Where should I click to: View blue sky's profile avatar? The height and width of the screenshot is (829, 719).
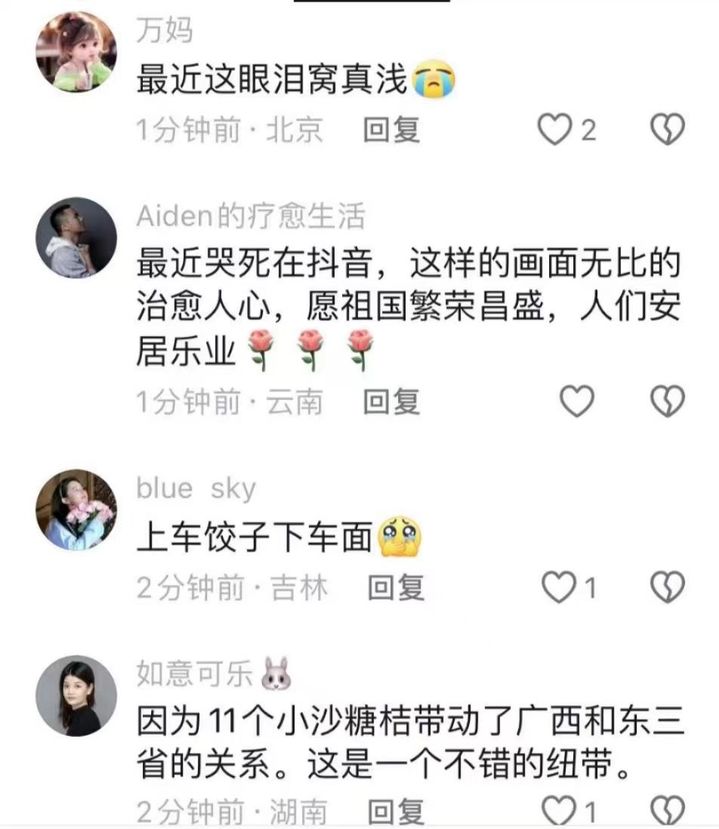point(76,509)
